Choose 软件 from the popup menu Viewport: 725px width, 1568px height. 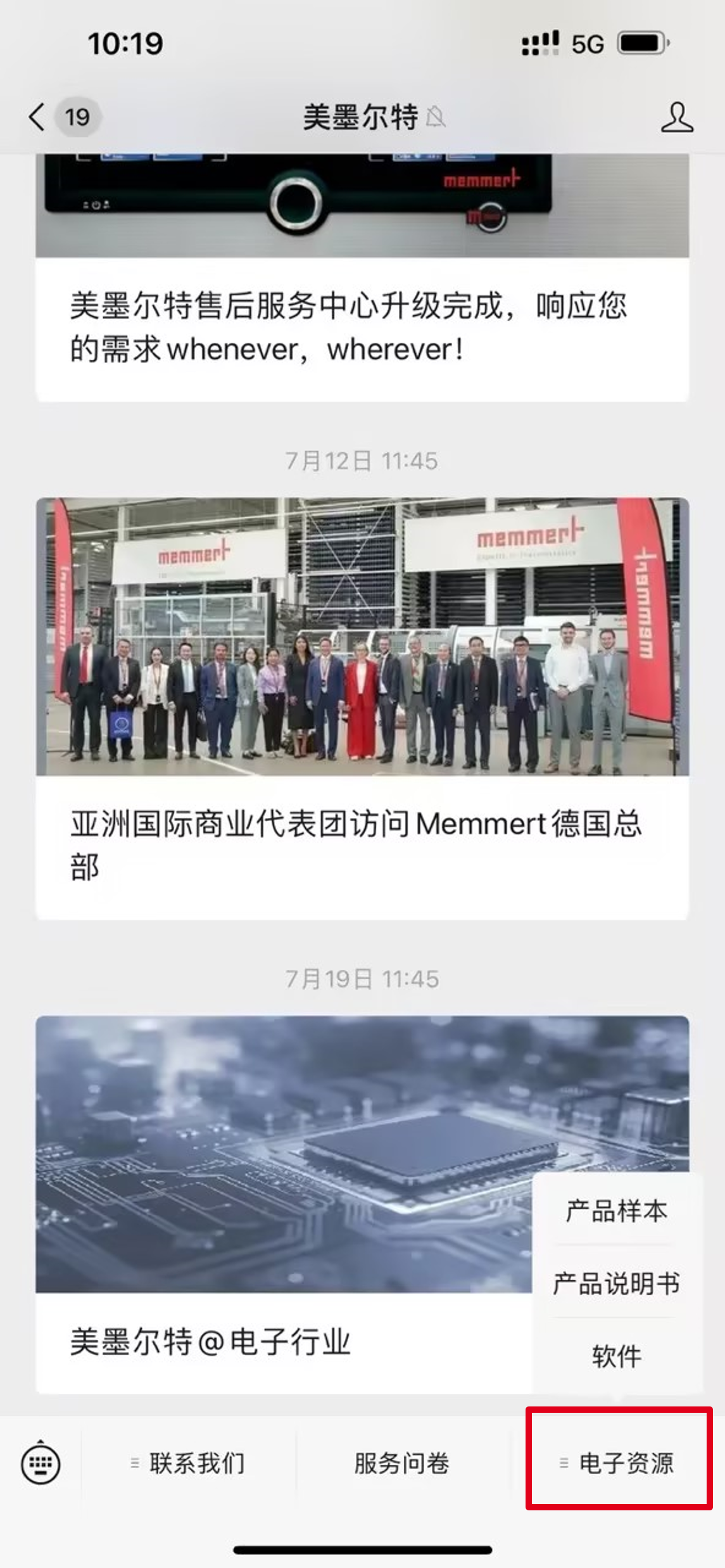pyautogui.click(x=617, y=1356)
